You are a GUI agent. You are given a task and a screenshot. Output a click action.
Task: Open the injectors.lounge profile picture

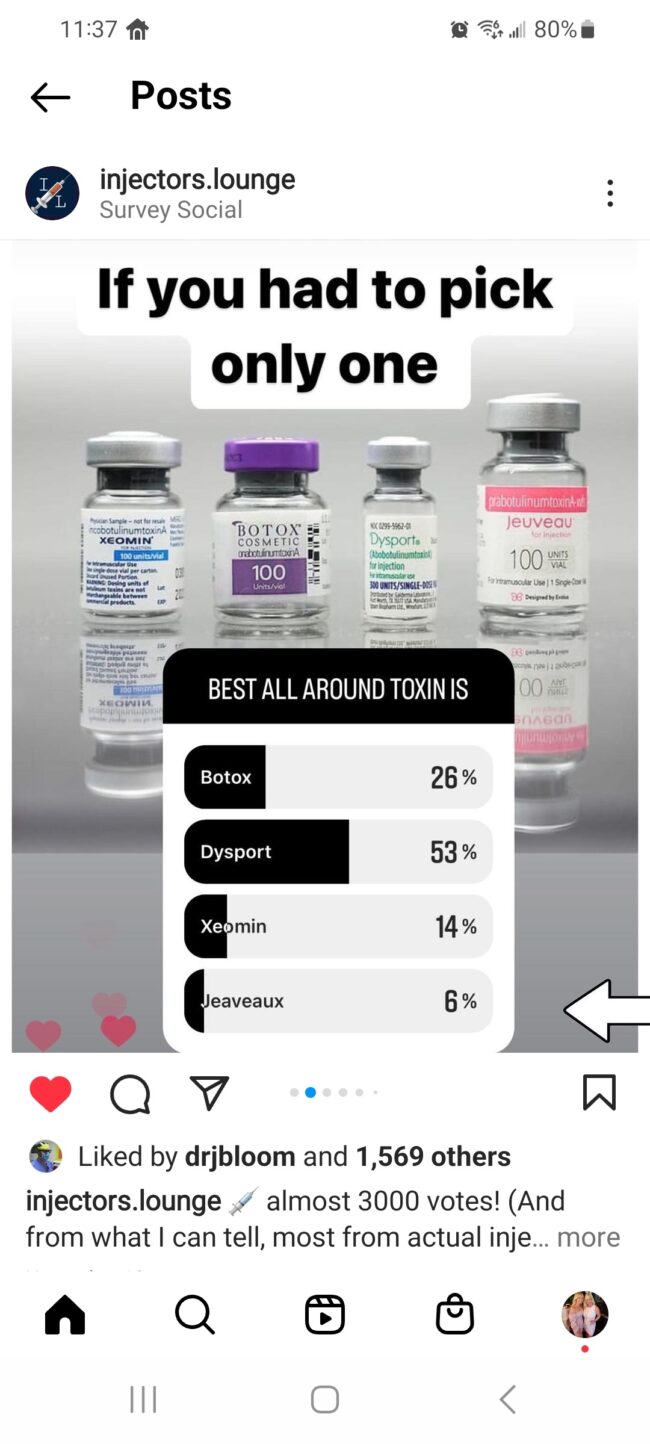[x=52, y=193]
